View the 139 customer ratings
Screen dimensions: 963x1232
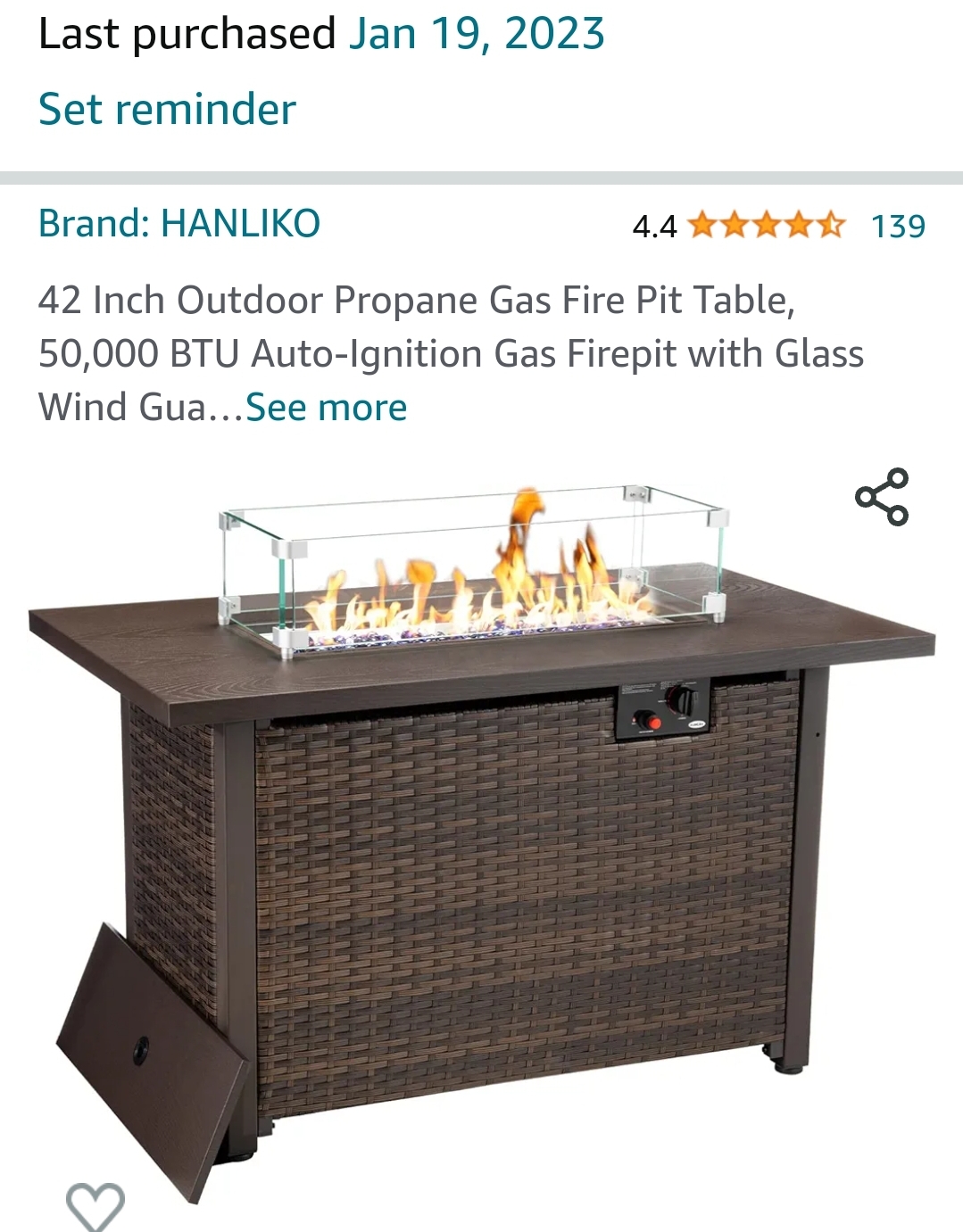click(x=898, y=227)
